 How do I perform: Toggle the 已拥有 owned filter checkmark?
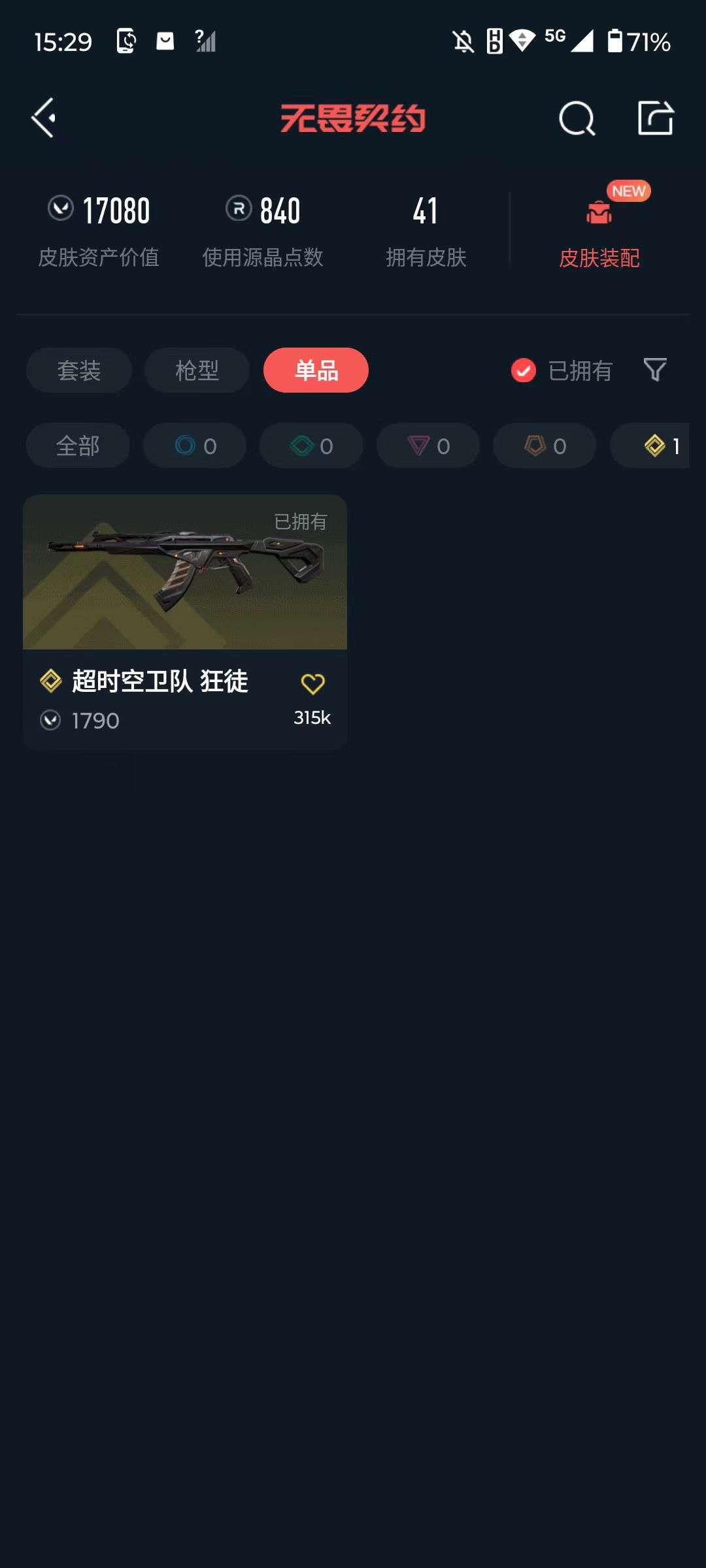(522, 370)
